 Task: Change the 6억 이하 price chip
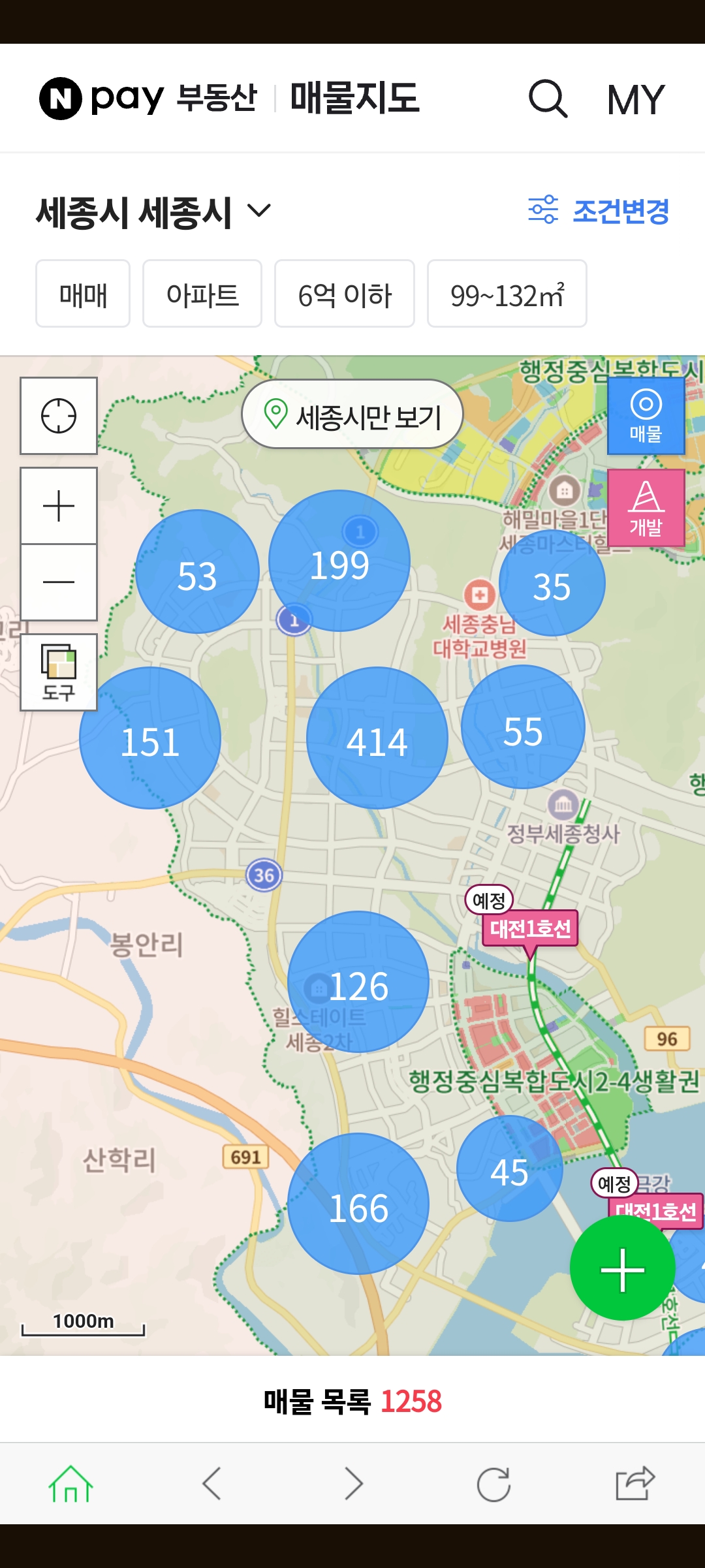[x=345, y=294]
